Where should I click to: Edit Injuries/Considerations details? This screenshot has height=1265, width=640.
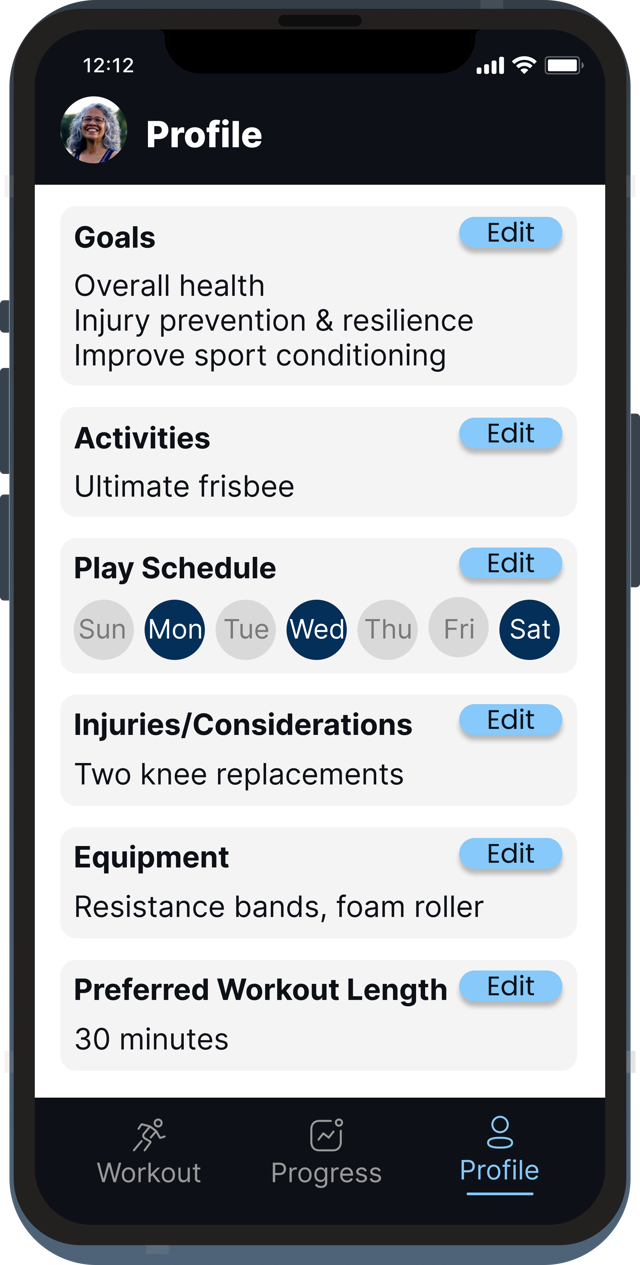pos(511,721)
